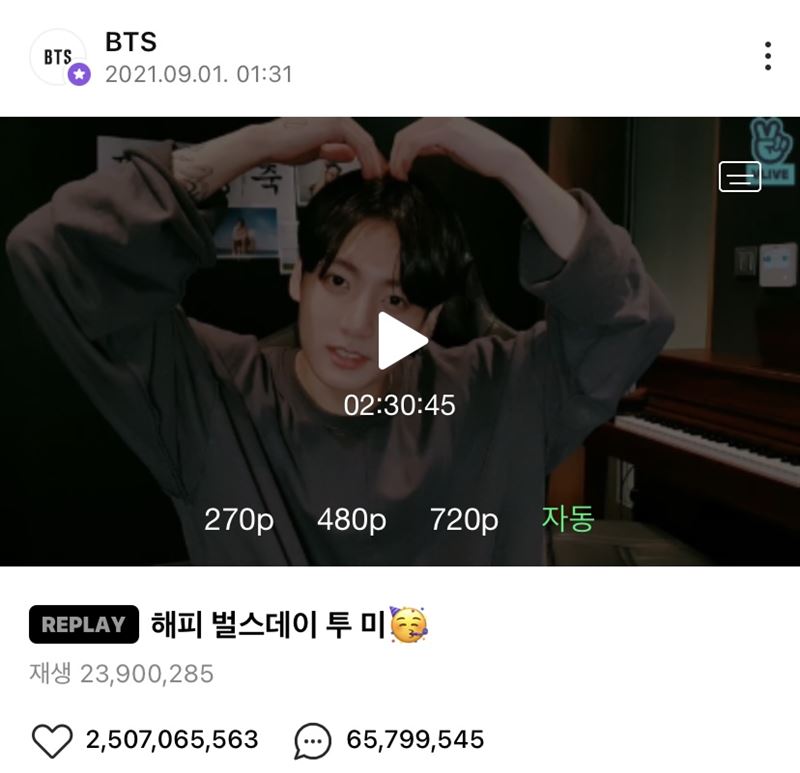
Task: Choose the 자동 auto quality option
Action: [x=568, y=519]
